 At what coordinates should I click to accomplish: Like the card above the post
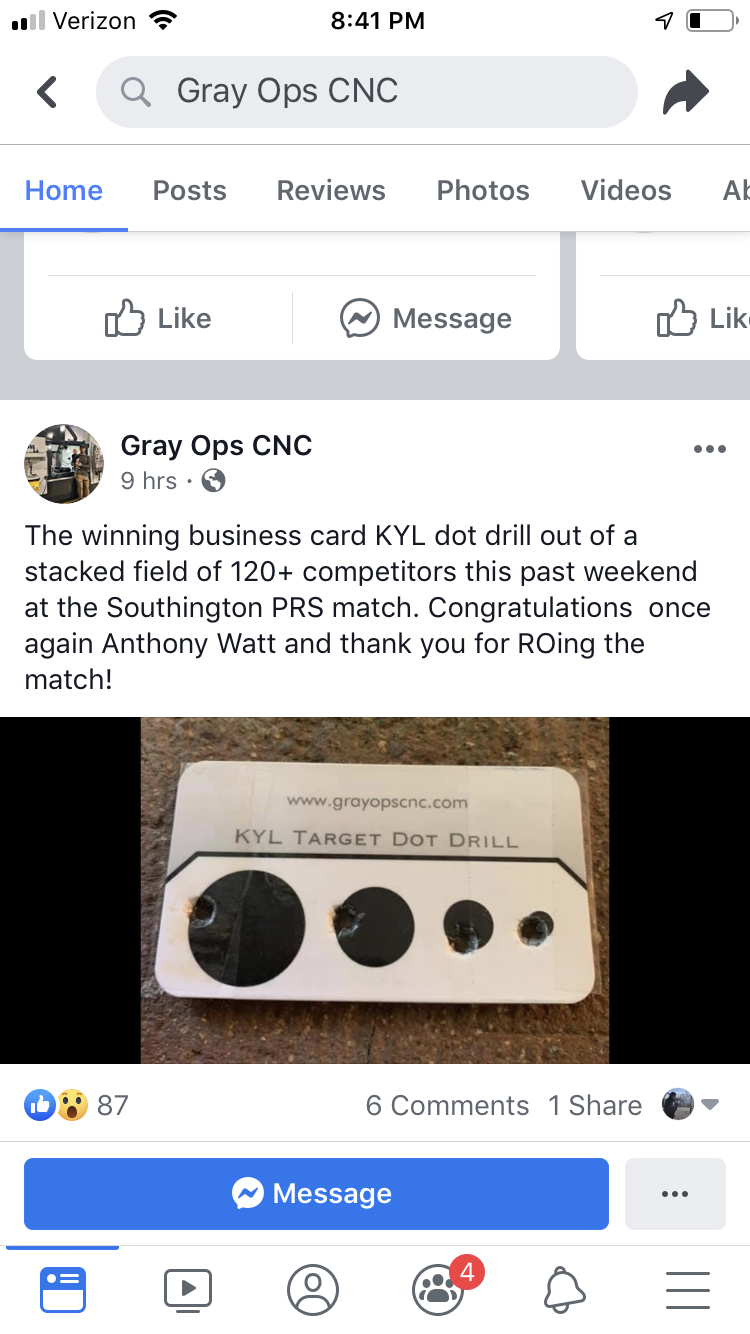(x=158, y=318)
